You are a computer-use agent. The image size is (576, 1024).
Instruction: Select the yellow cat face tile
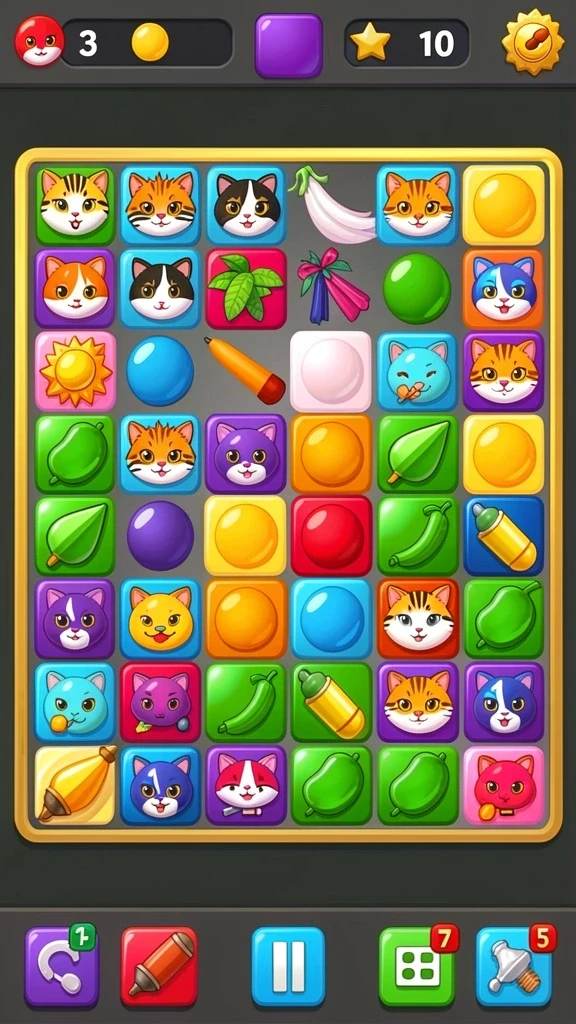tap(161, 618)
